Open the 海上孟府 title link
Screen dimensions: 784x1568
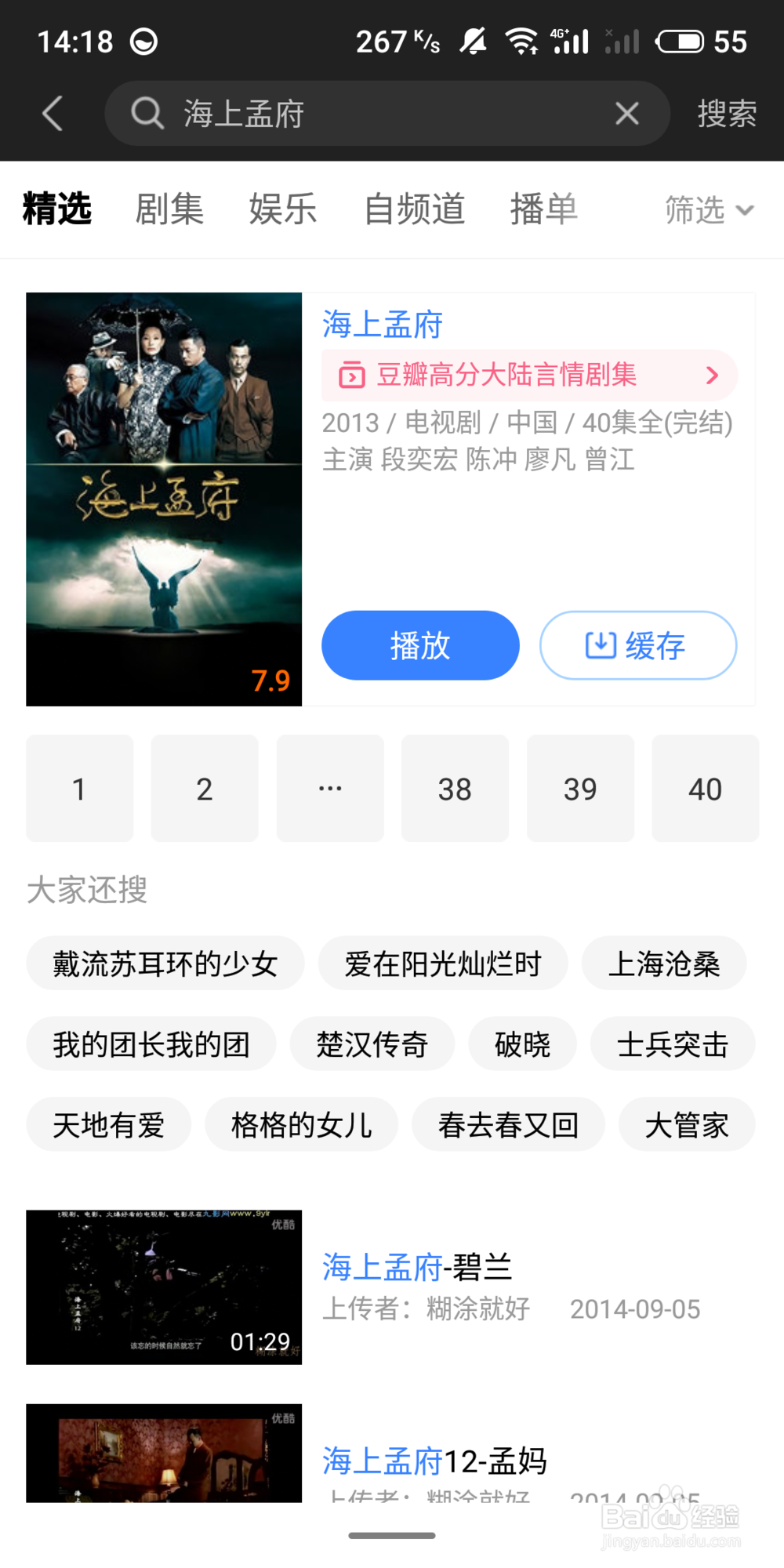pyautogui.click(x=381, y=324)
